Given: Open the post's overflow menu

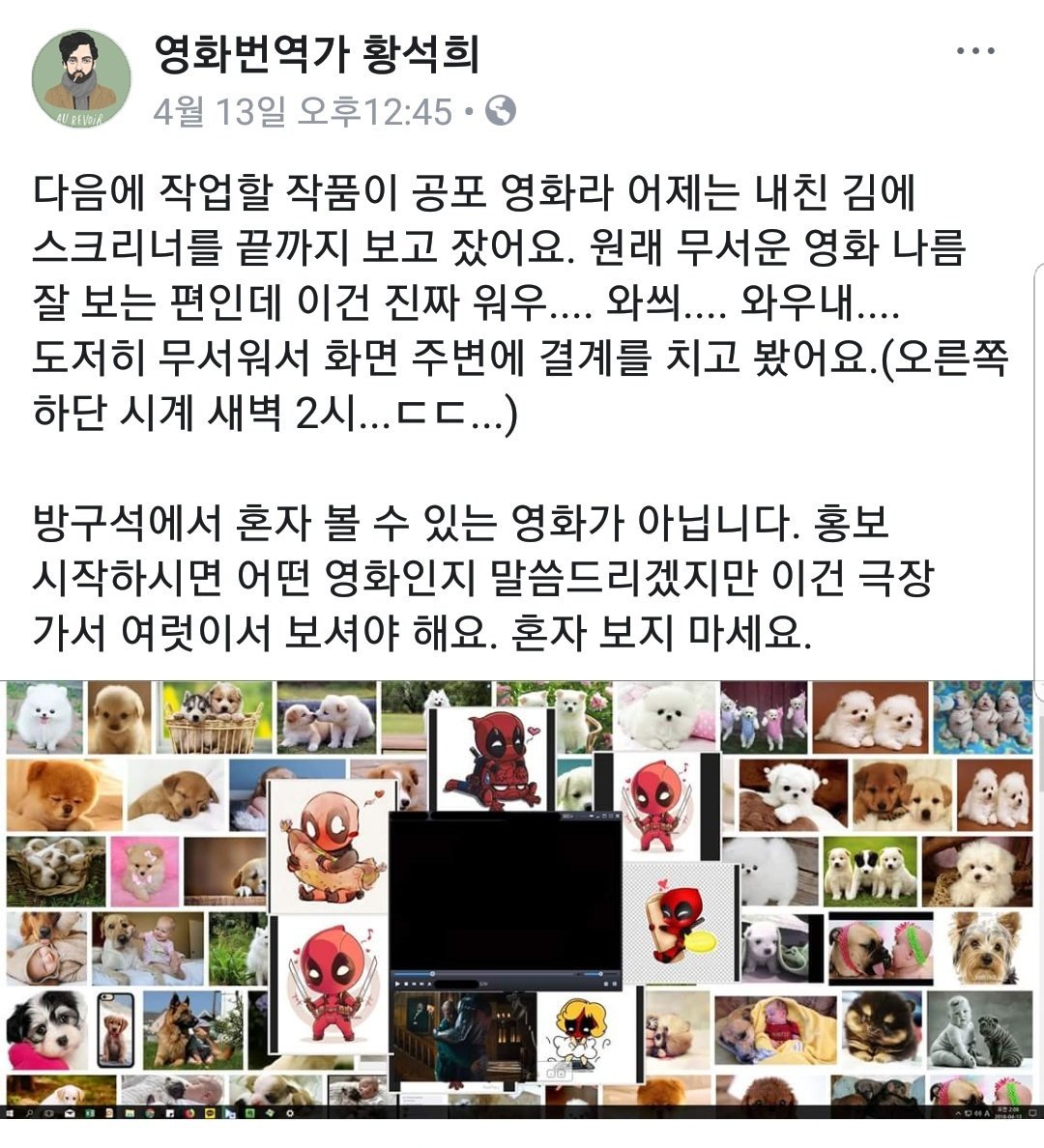Looking at the screenshot, I should [x=974, y=51].
